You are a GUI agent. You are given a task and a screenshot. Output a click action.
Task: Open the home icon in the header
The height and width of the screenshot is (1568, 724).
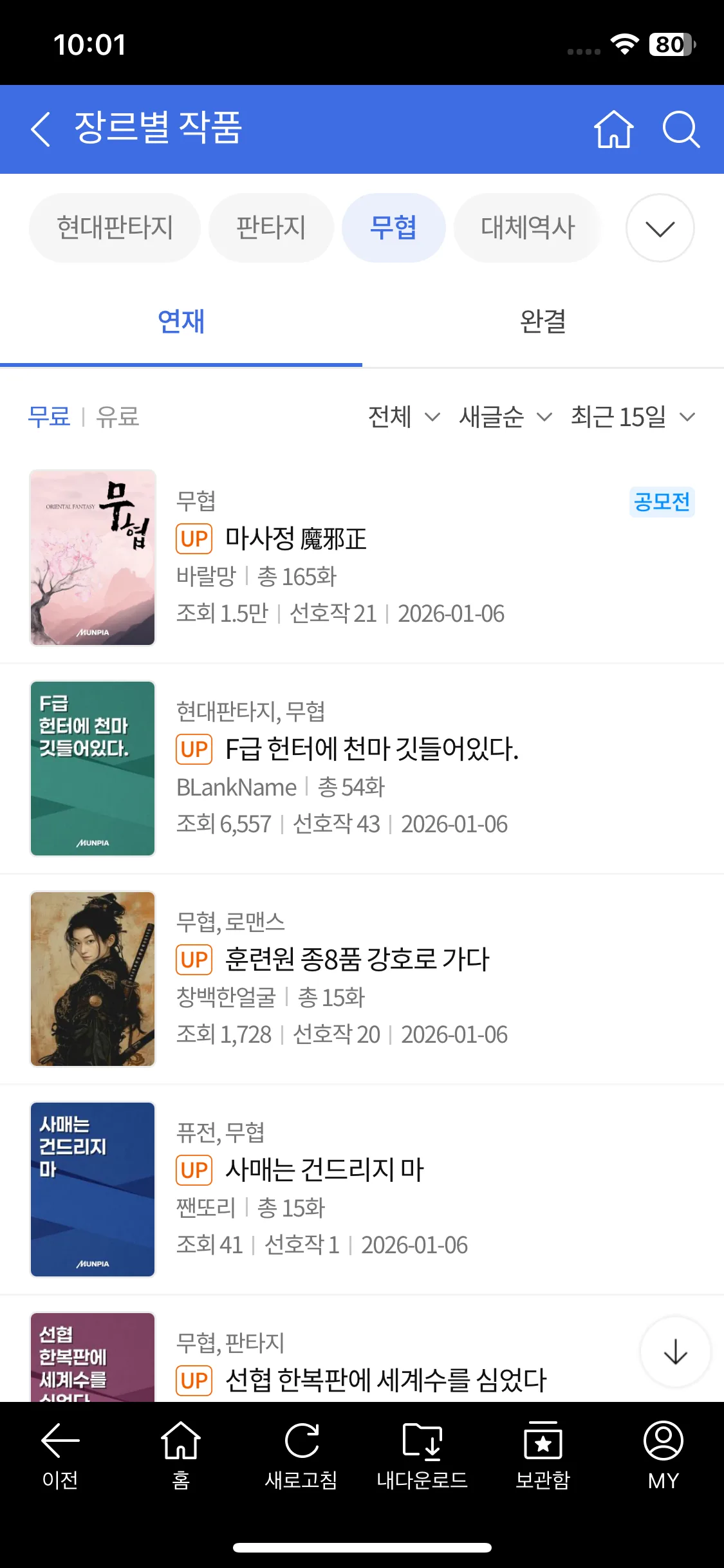(x=613, y=129)
